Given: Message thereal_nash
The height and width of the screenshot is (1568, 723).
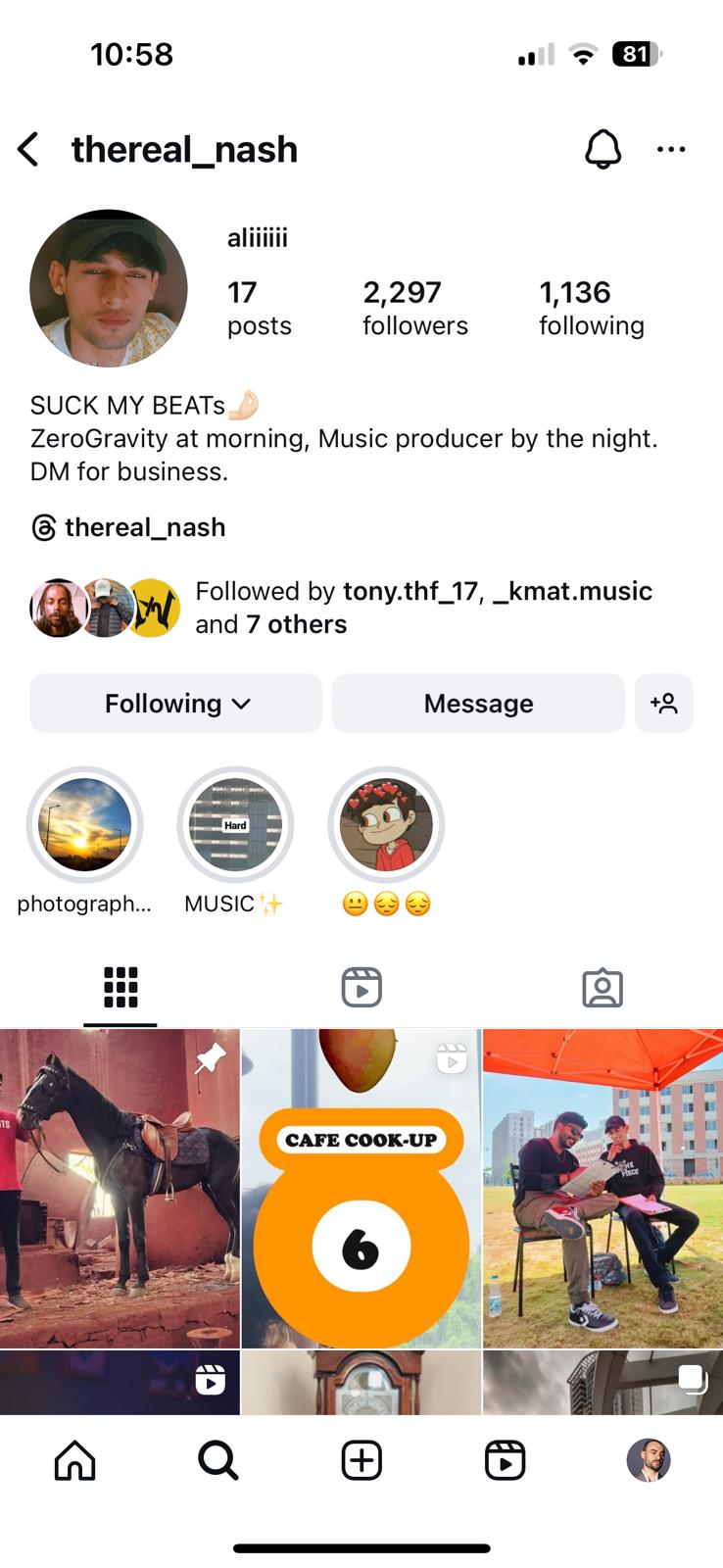Looking at the screenshot, I should click(x=478, y=704).
